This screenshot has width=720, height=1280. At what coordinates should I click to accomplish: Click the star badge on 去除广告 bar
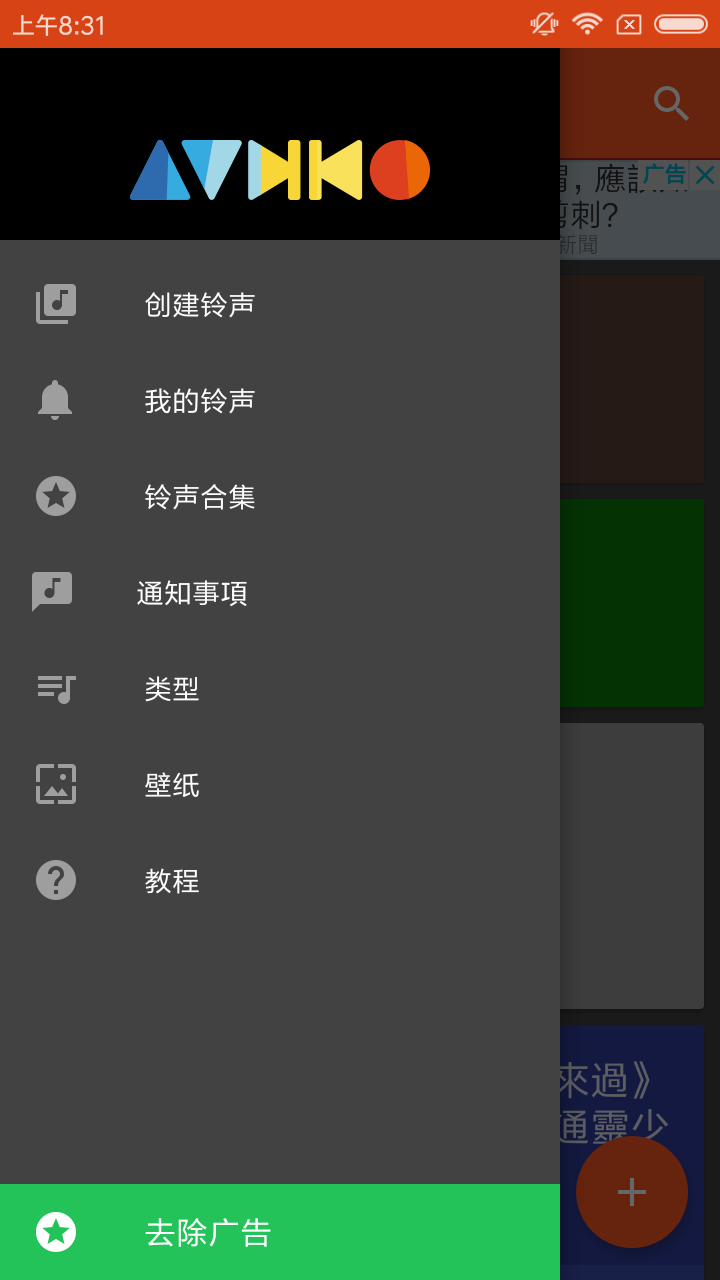click(x=55, y=1231)
